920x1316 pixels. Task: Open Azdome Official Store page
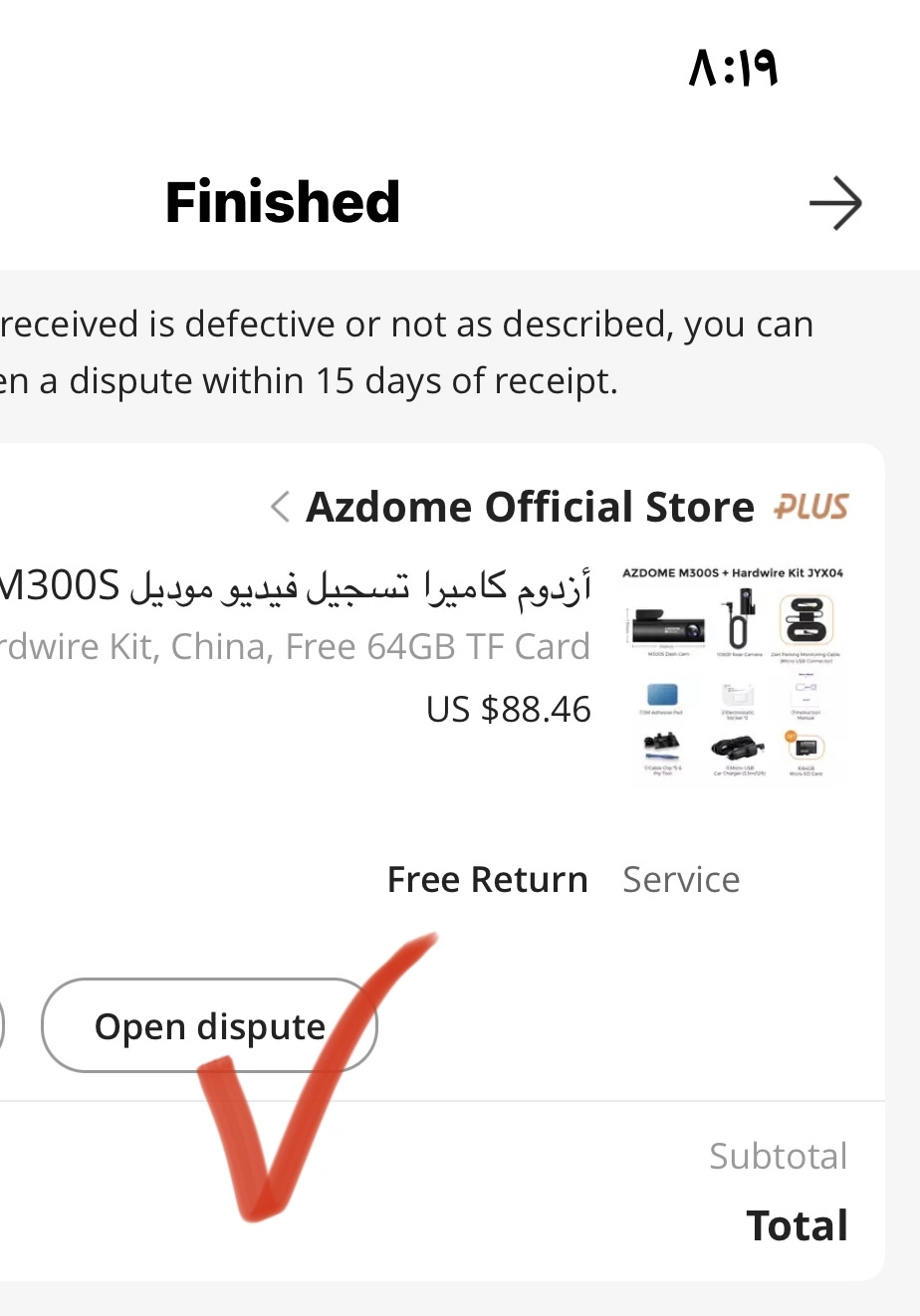coord(529,507)
